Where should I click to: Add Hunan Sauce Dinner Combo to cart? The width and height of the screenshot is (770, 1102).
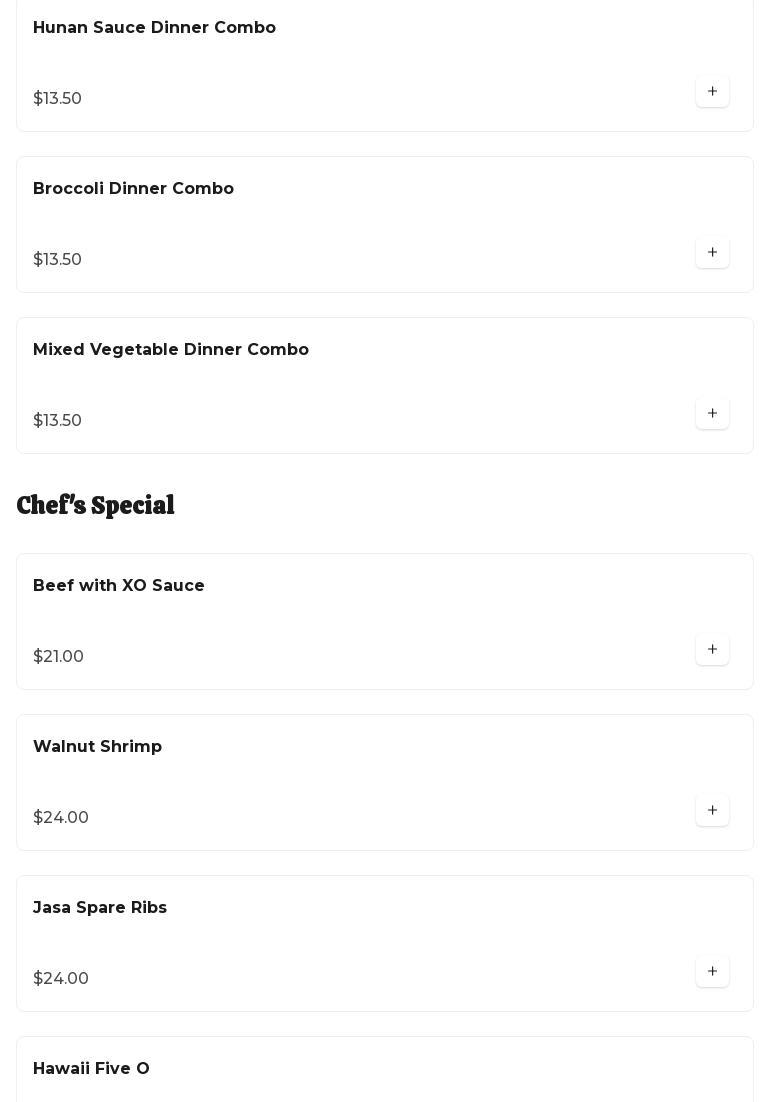tap(712, 92)
